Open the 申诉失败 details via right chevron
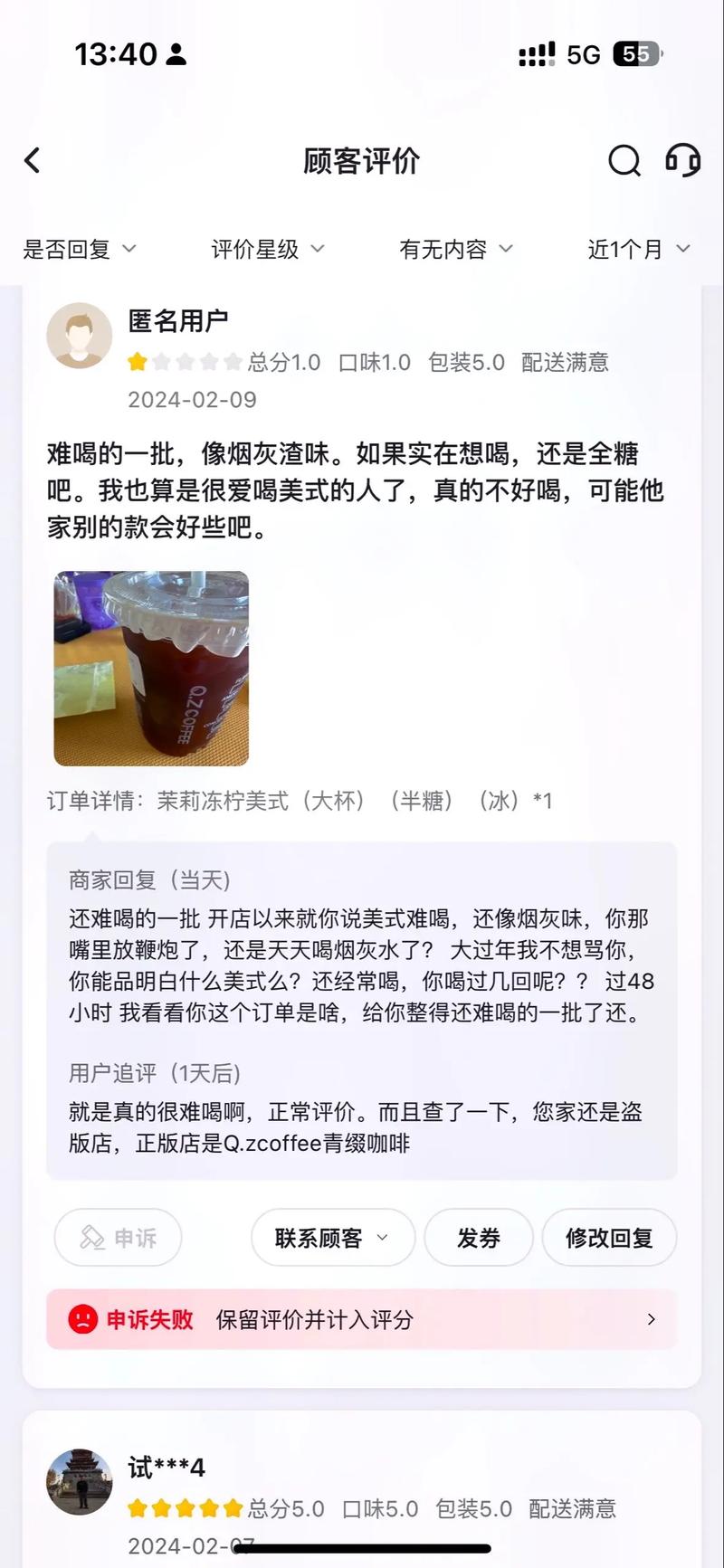Image resolution: width=724 pixels, height=1568 pixels. tap(651, 1319)
